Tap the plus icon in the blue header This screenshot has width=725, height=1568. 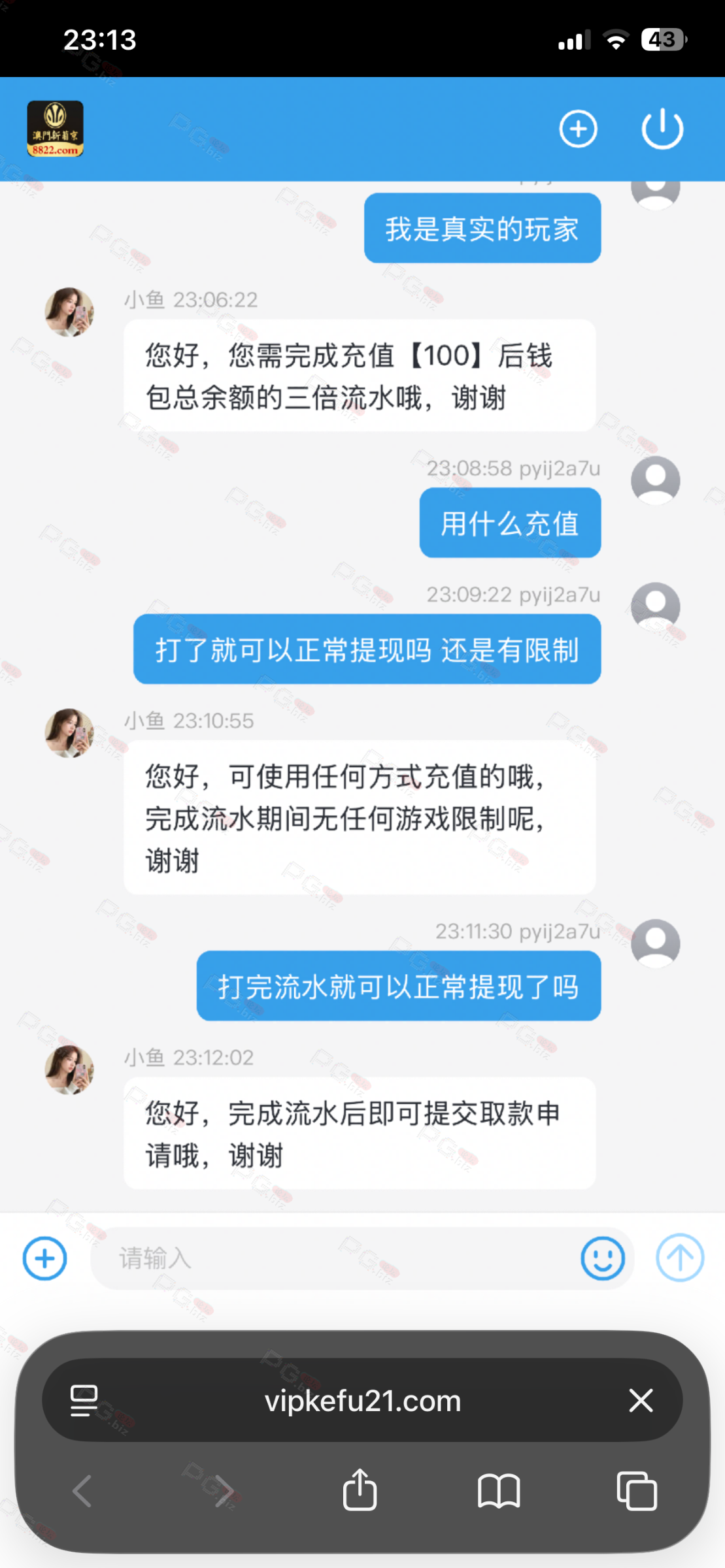coord(578,129)
